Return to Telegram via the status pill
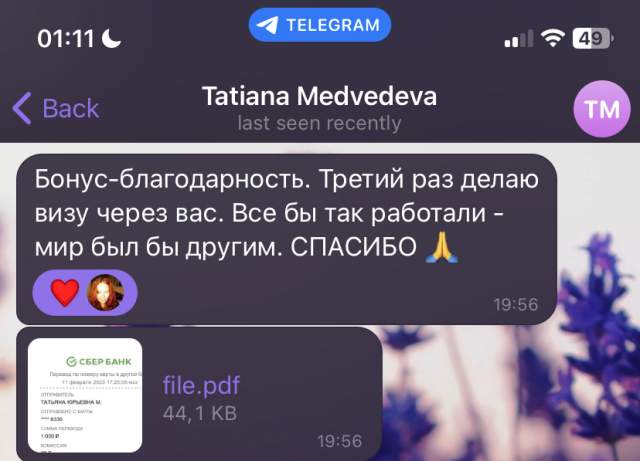This screenshot has width=640, height=461. (x=320, y=25)
